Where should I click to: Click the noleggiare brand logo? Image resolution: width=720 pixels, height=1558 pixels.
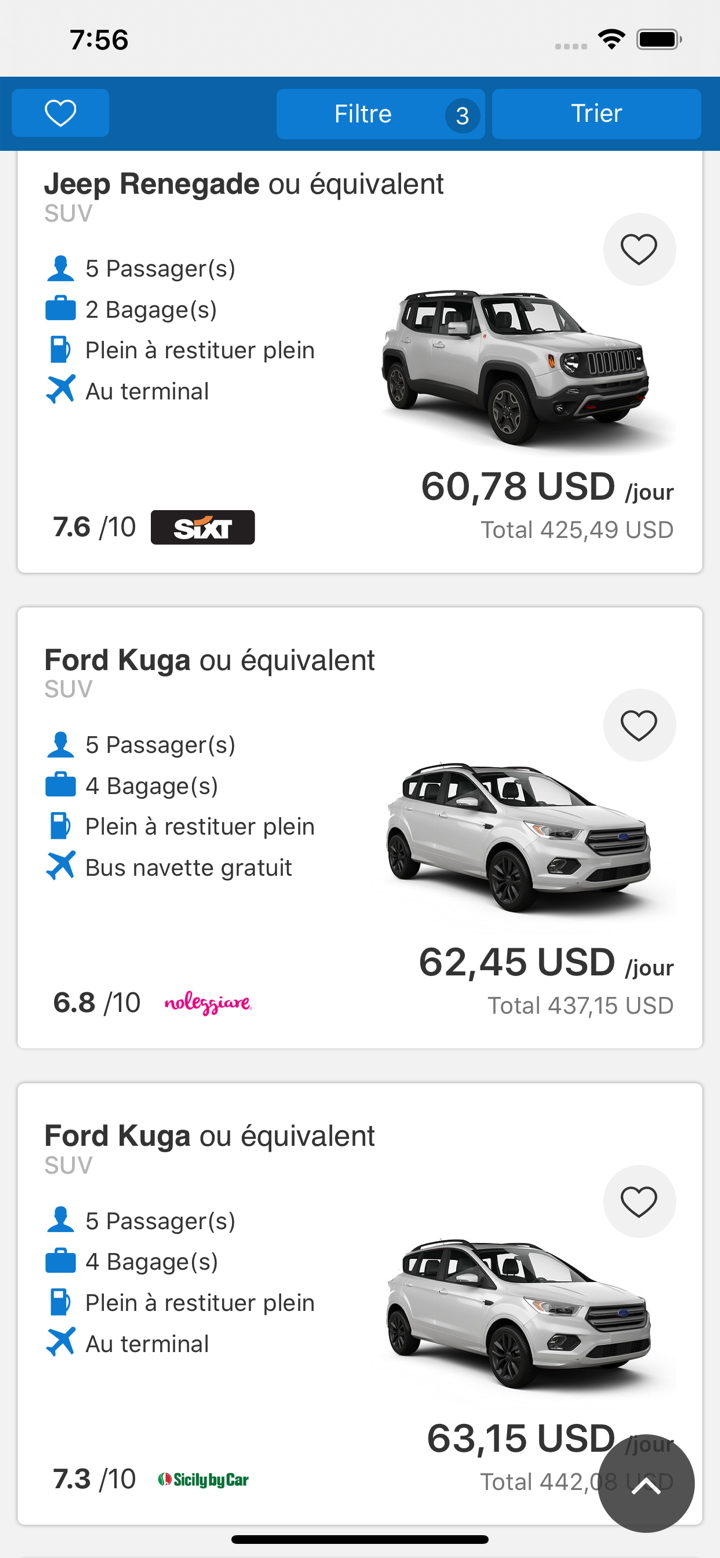pyautogui.click(x=207, y=1002)
